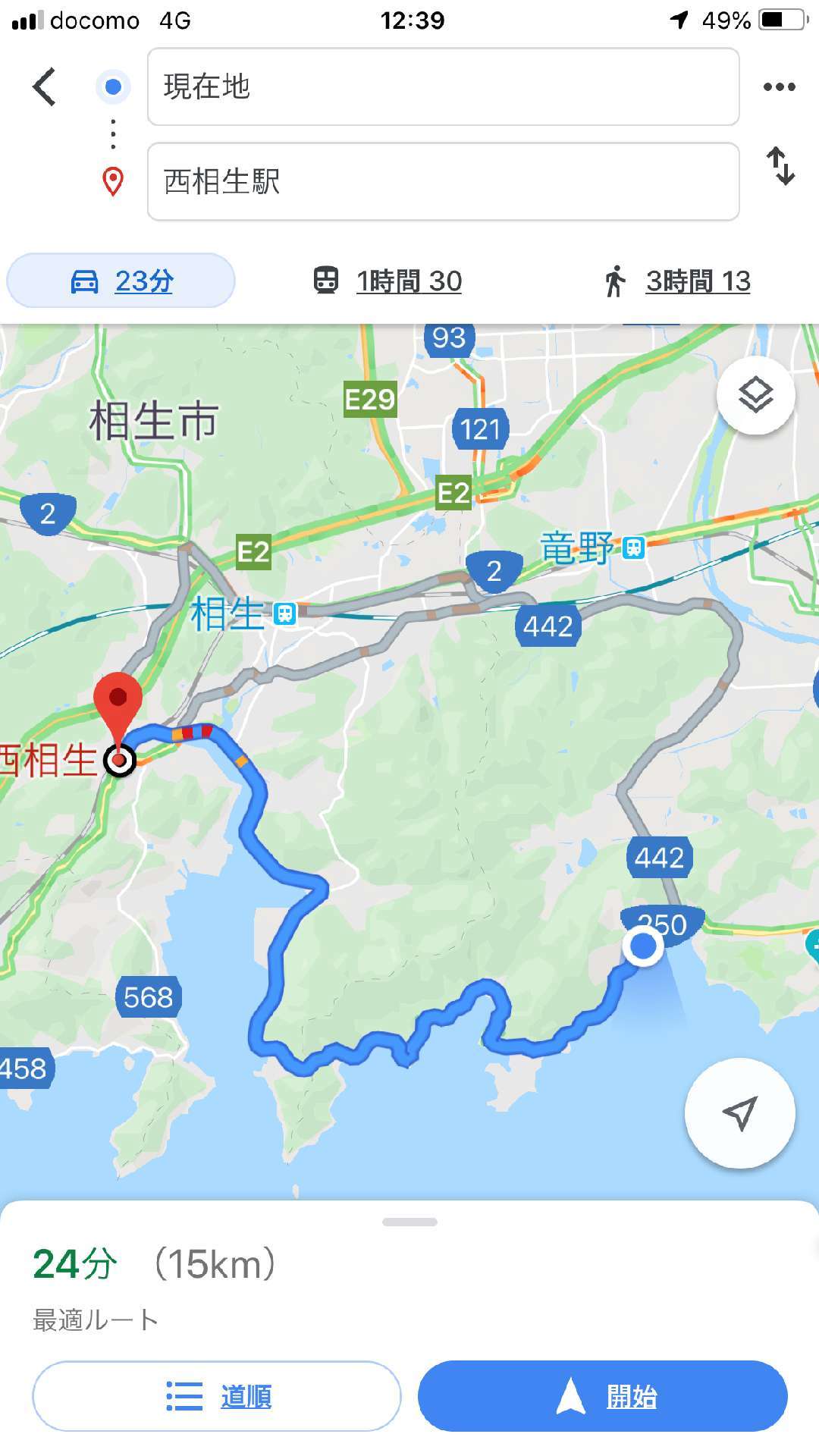Expand the route details sheet handle
This screenshot has height=1456, width=819.
[x=409, y=1222]
